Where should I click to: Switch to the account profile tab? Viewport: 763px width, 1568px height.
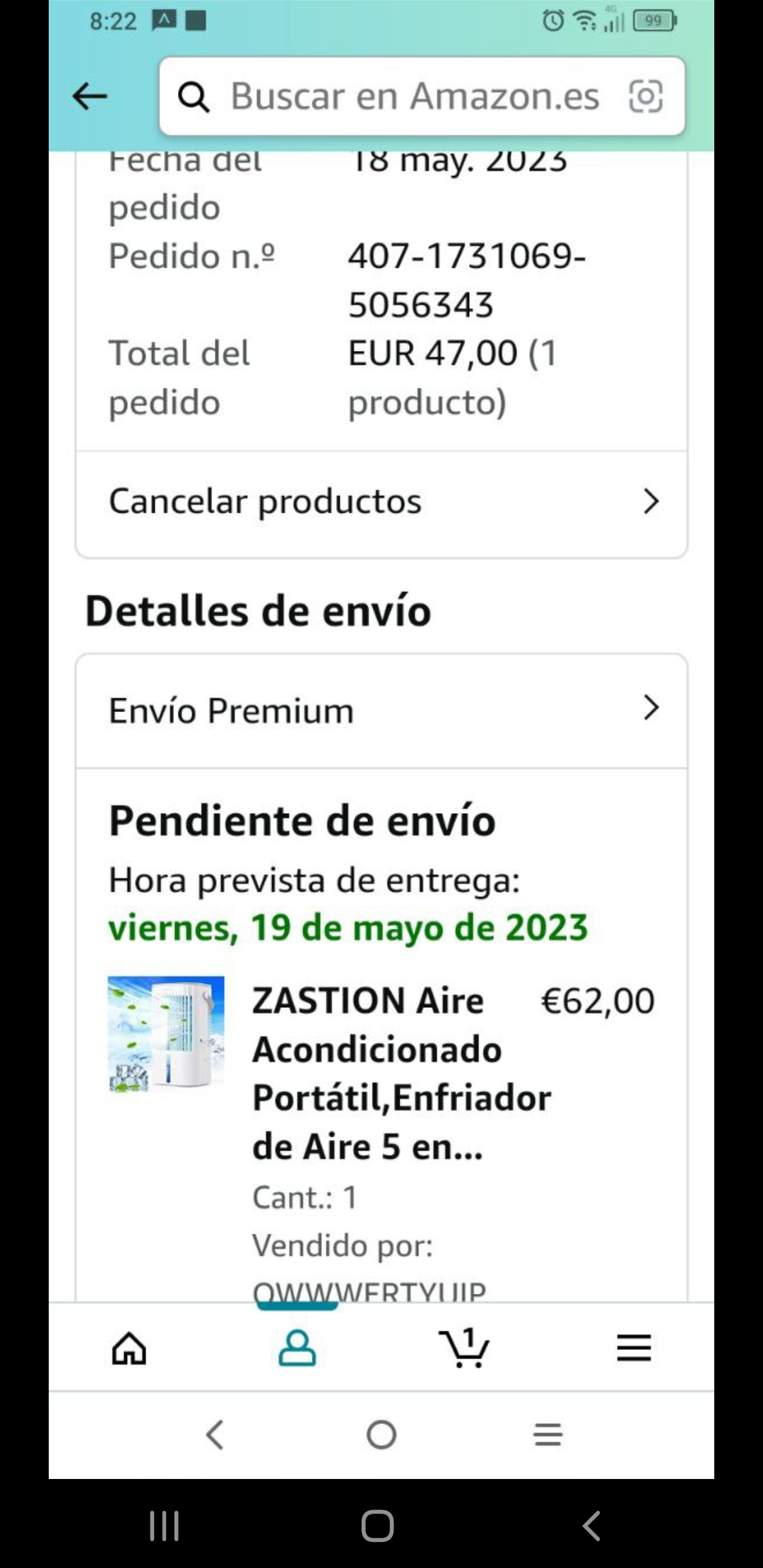coord(297,1348)
